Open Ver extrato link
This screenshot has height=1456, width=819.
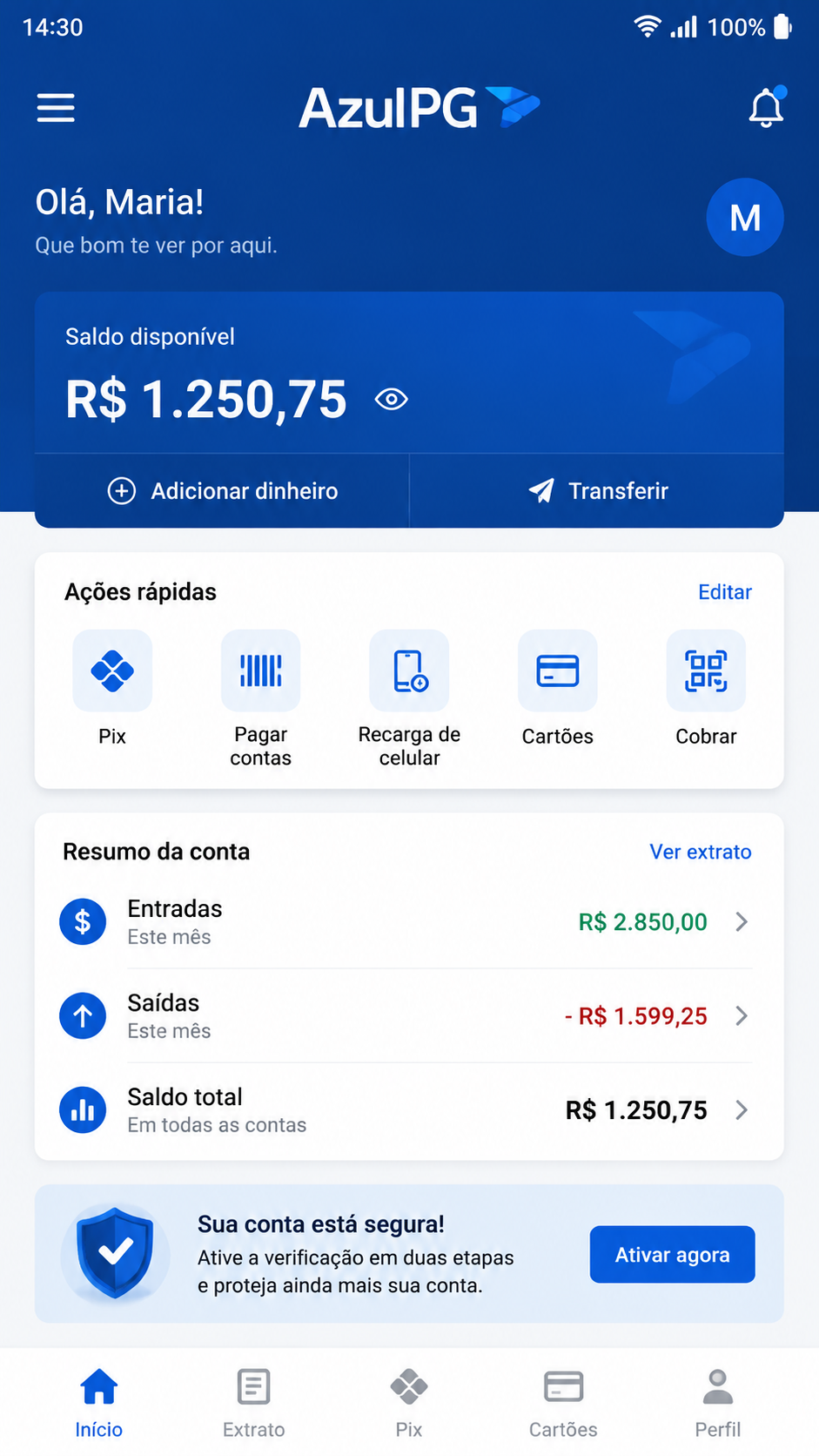701,852
